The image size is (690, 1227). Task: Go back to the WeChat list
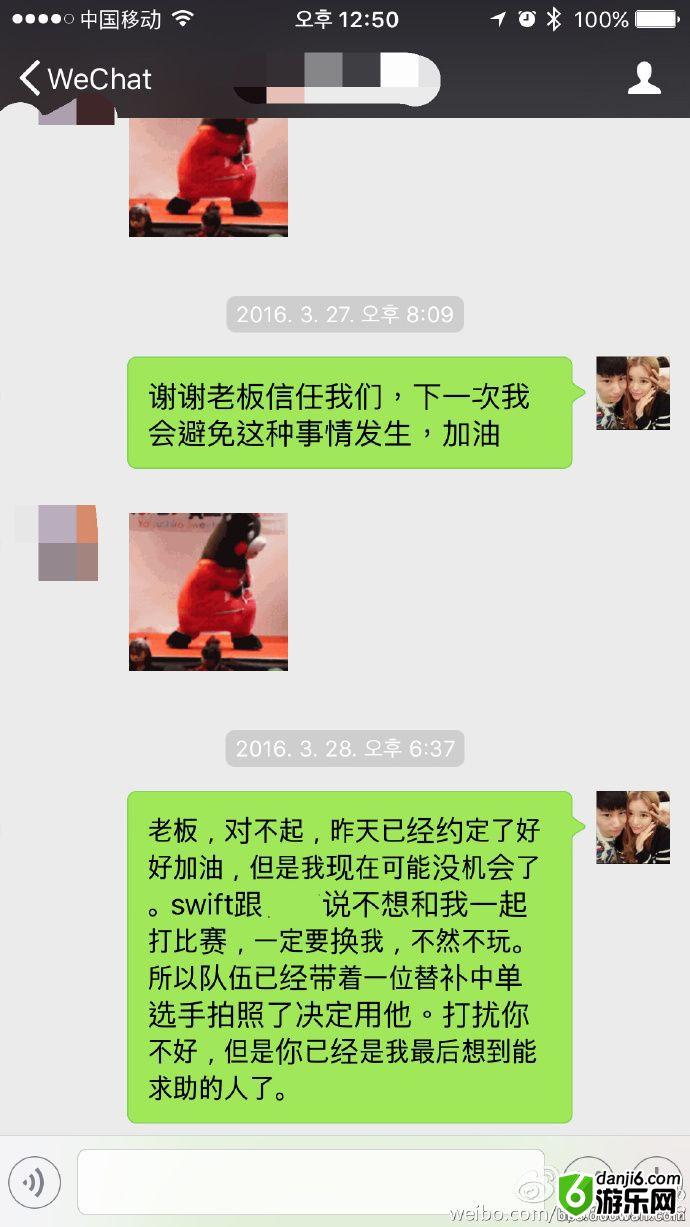pyautogui.click(x=84, y=78)
